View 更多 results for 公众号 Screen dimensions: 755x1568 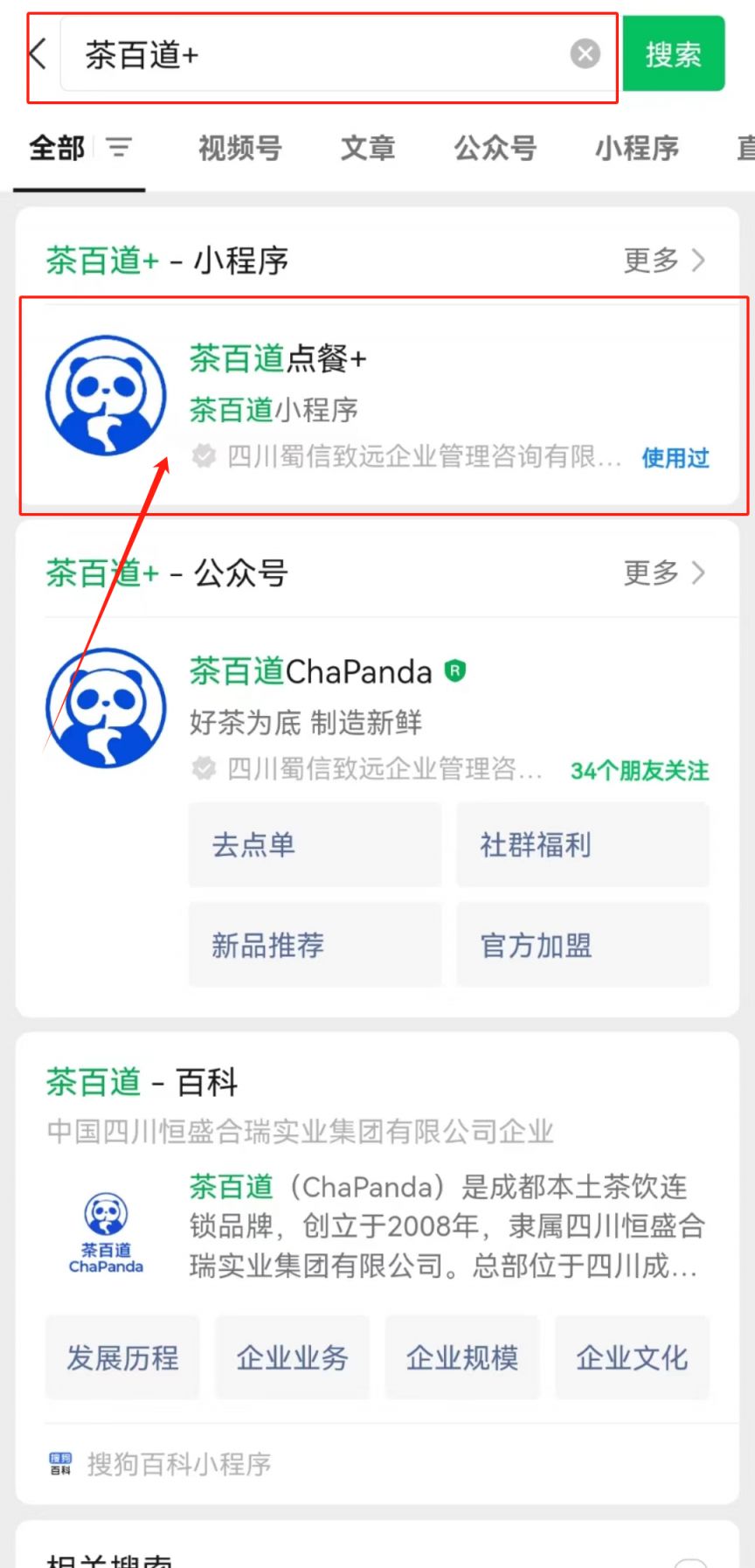(663, 572)
